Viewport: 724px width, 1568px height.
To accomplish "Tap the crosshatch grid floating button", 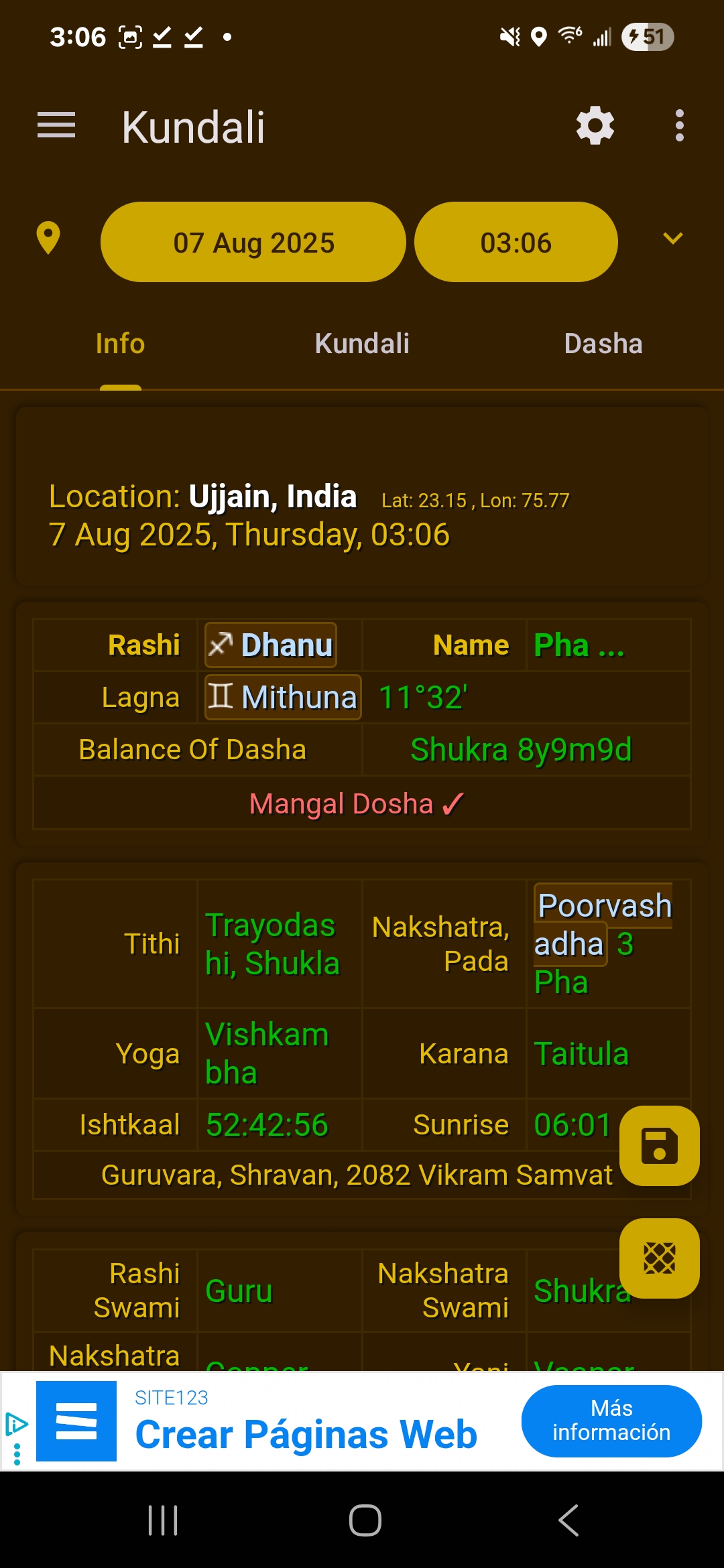I will (x=659, y=1258).
